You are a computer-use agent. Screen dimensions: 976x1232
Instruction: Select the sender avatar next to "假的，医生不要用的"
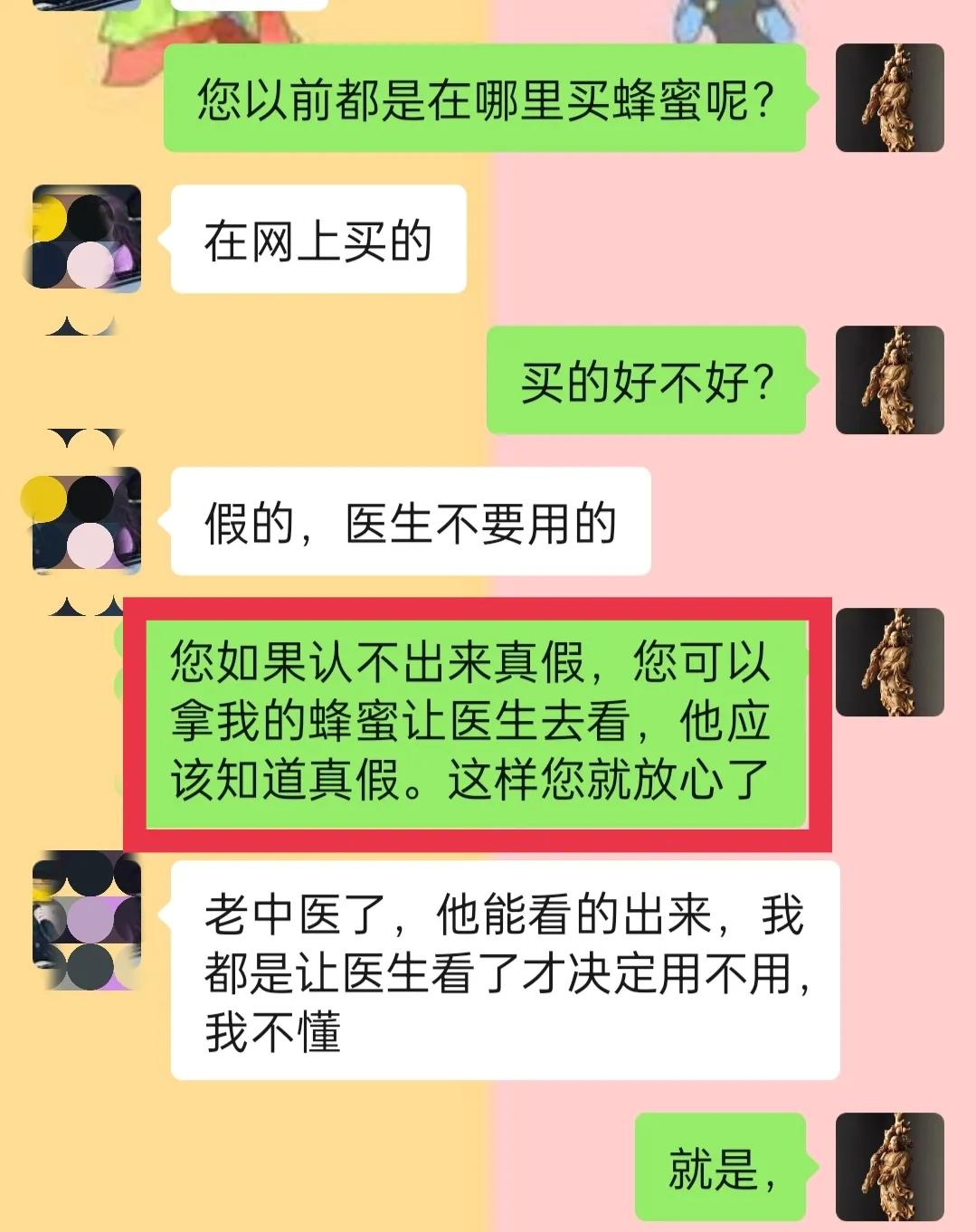pyautogui.click(x=86, y=523)
